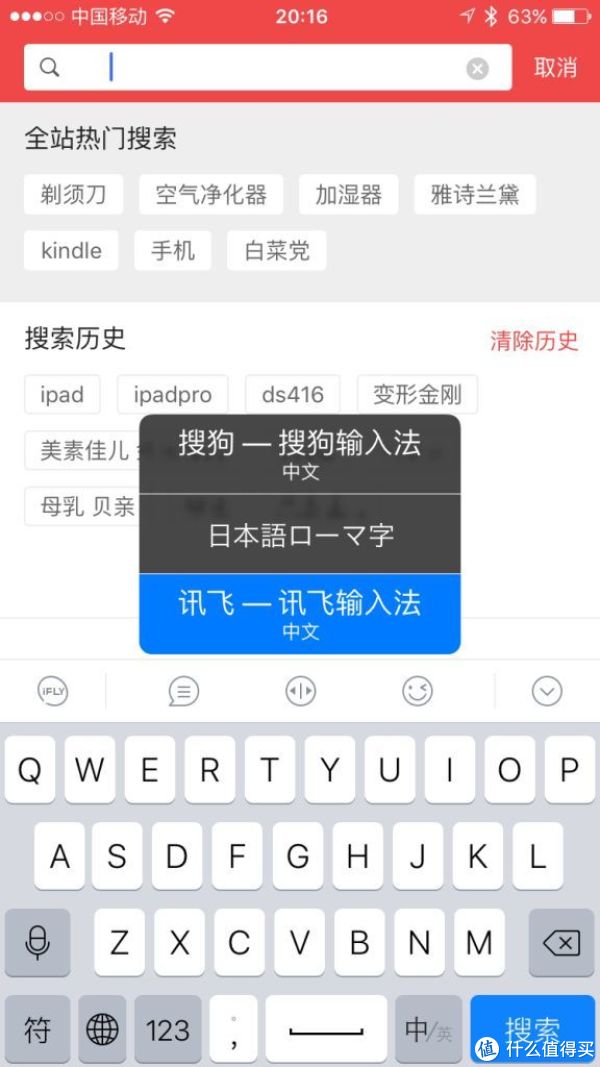This screenshot has width=600, height=1067.
Task: Tap the 雅诗兰黛 hot search chip
Action: tap(475, 195)
